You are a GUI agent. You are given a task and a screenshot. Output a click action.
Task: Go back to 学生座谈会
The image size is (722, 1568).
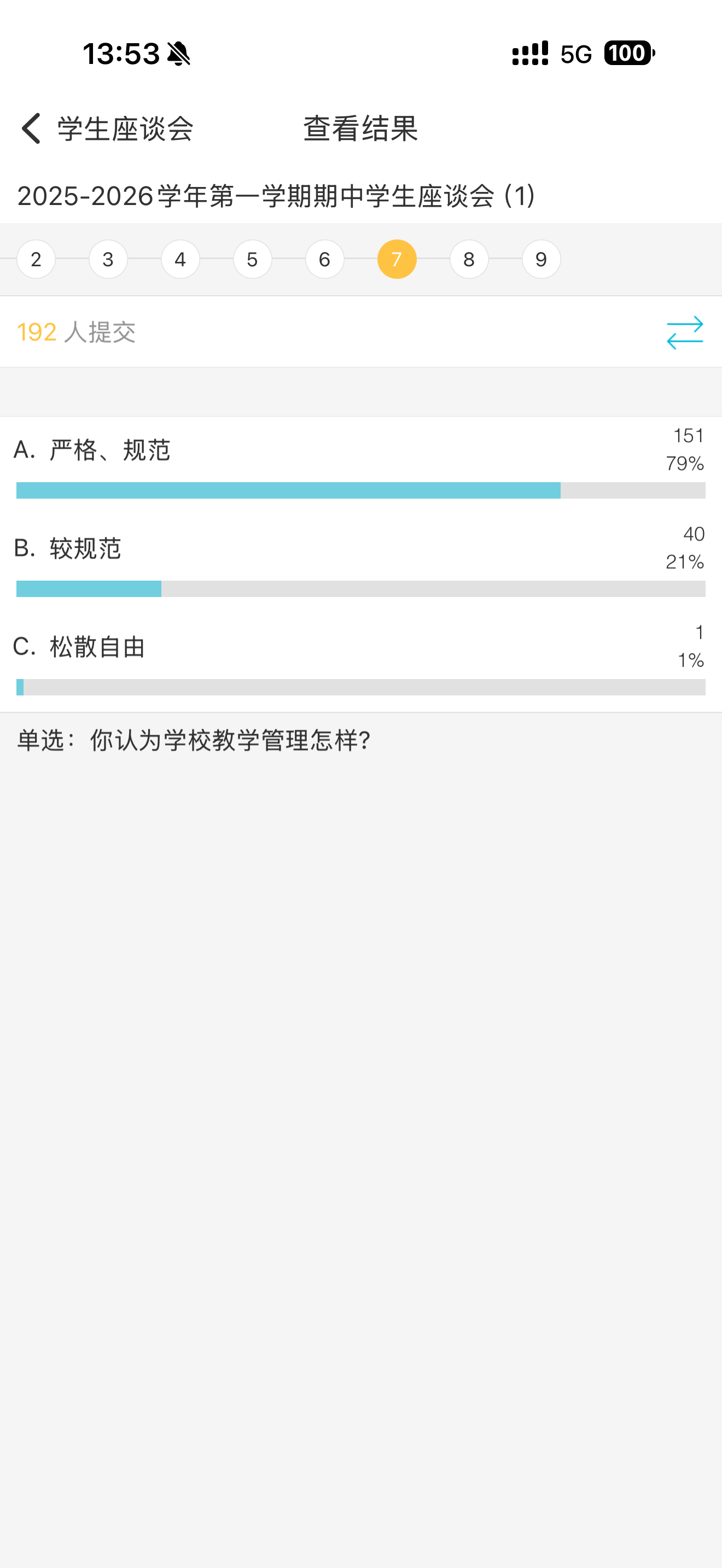click(x=32, y=128)
